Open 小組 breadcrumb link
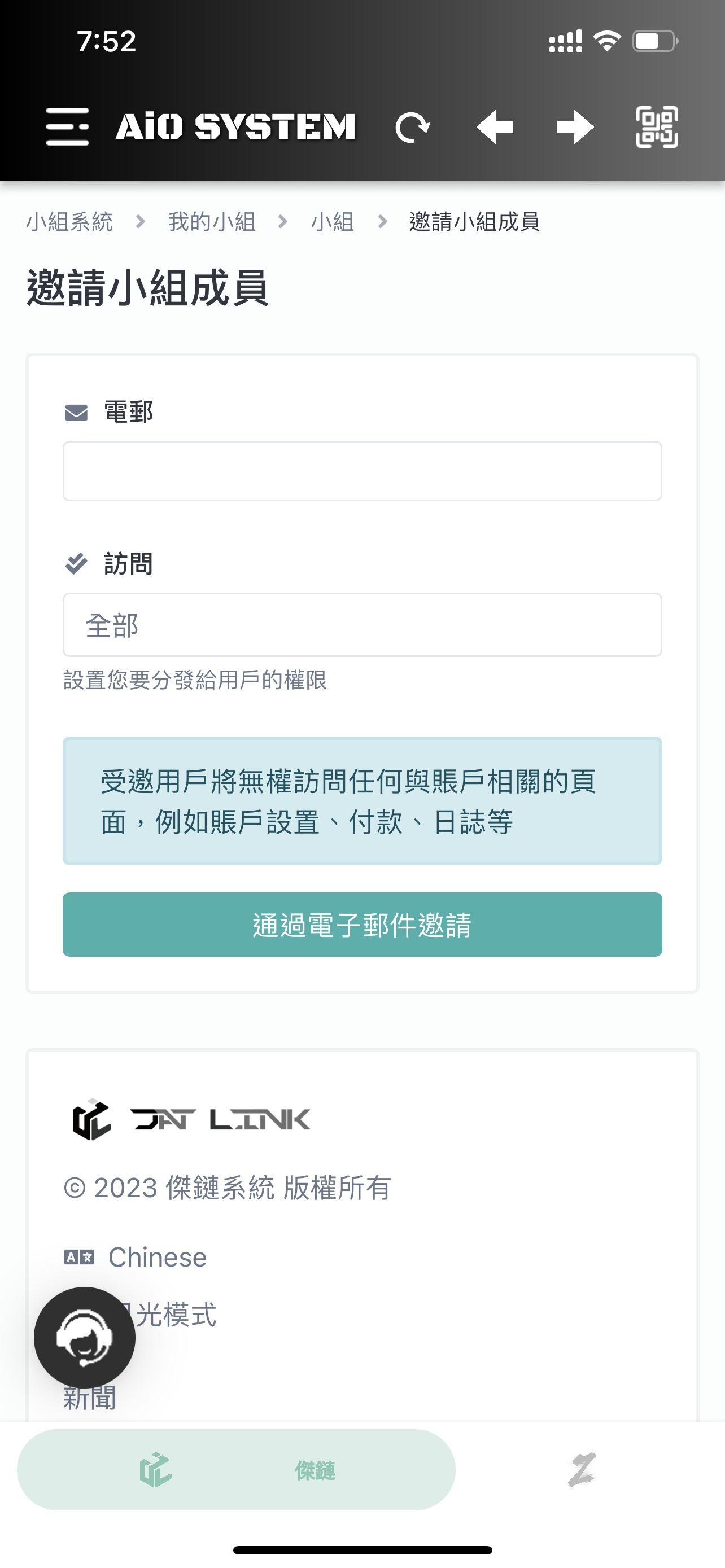 click(333, 222)
